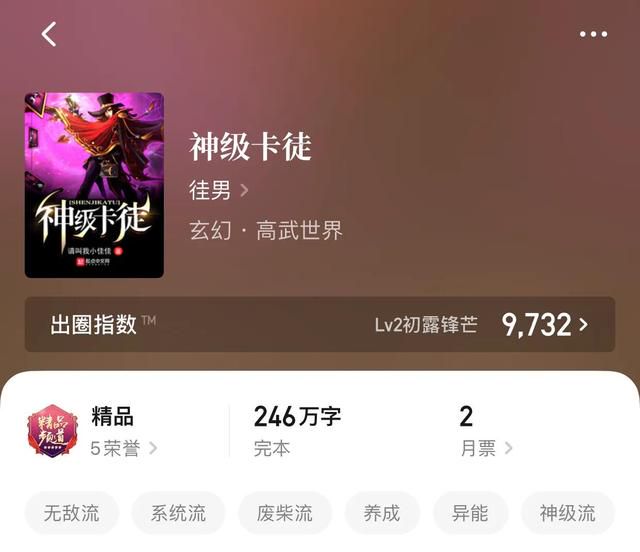The width and height of the screenshot is (640, 552).
Task: View the 5荣誉 honors list
Action: 124,448
